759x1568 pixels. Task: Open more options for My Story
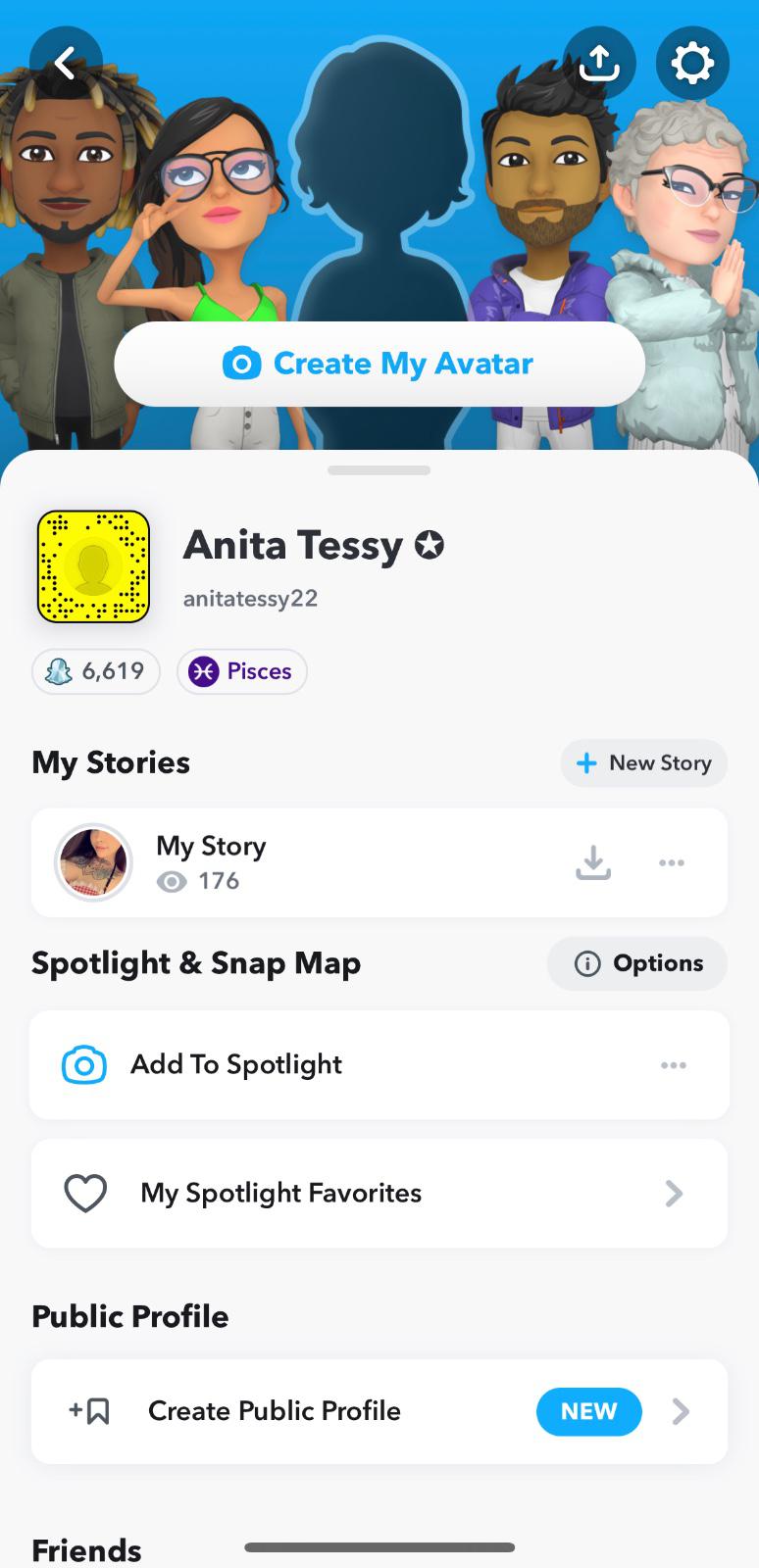point(672,862)
